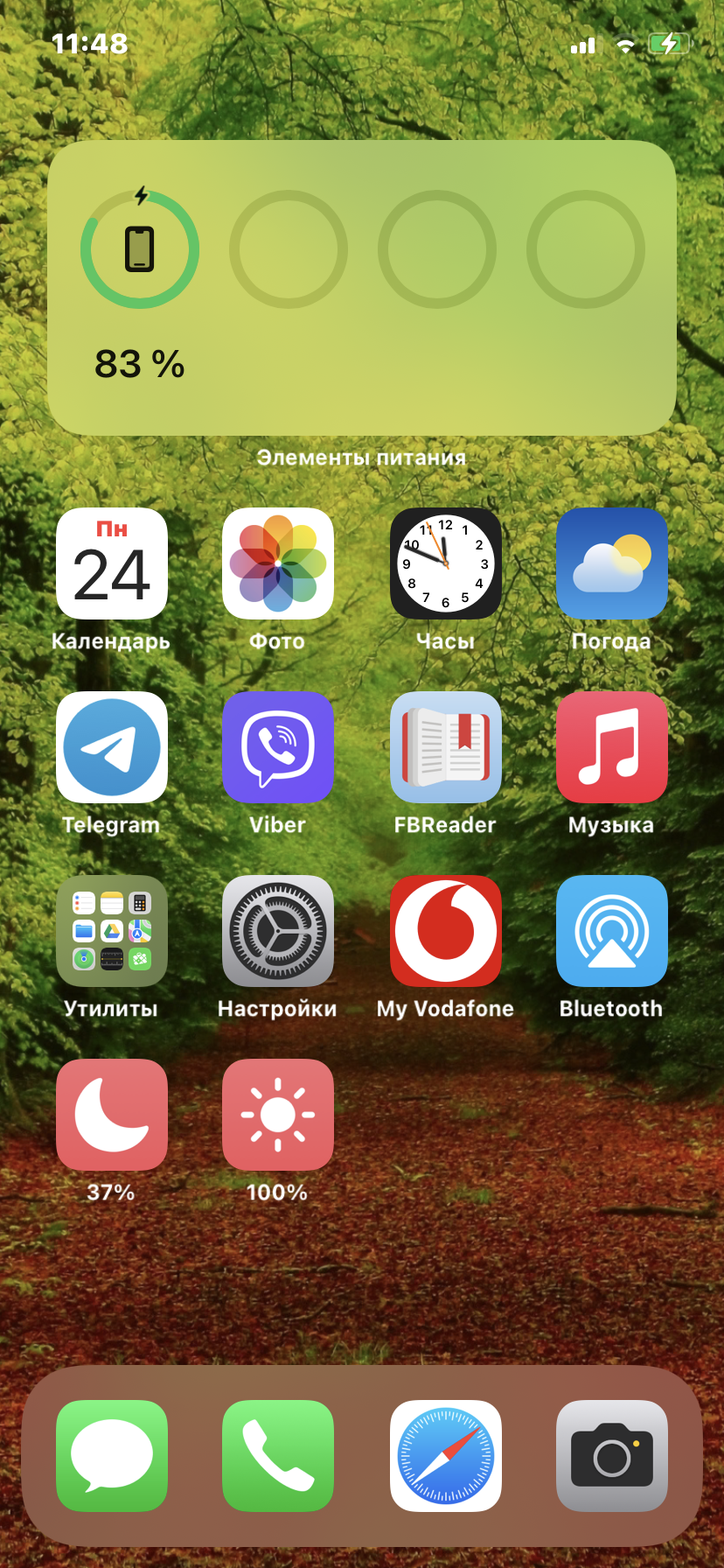The height and width of the screenshot is (1568, 724).
Task: Open Настройки settings
Action: (278, 931)
